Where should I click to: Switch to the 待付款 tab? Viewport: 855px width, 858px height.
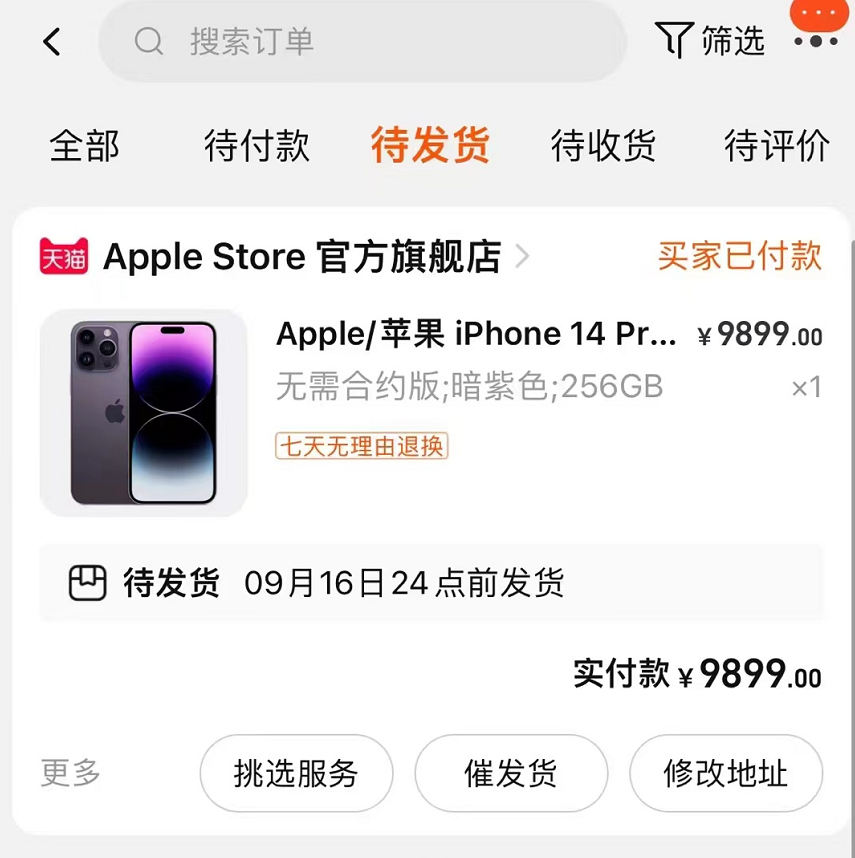coord(257,146)
